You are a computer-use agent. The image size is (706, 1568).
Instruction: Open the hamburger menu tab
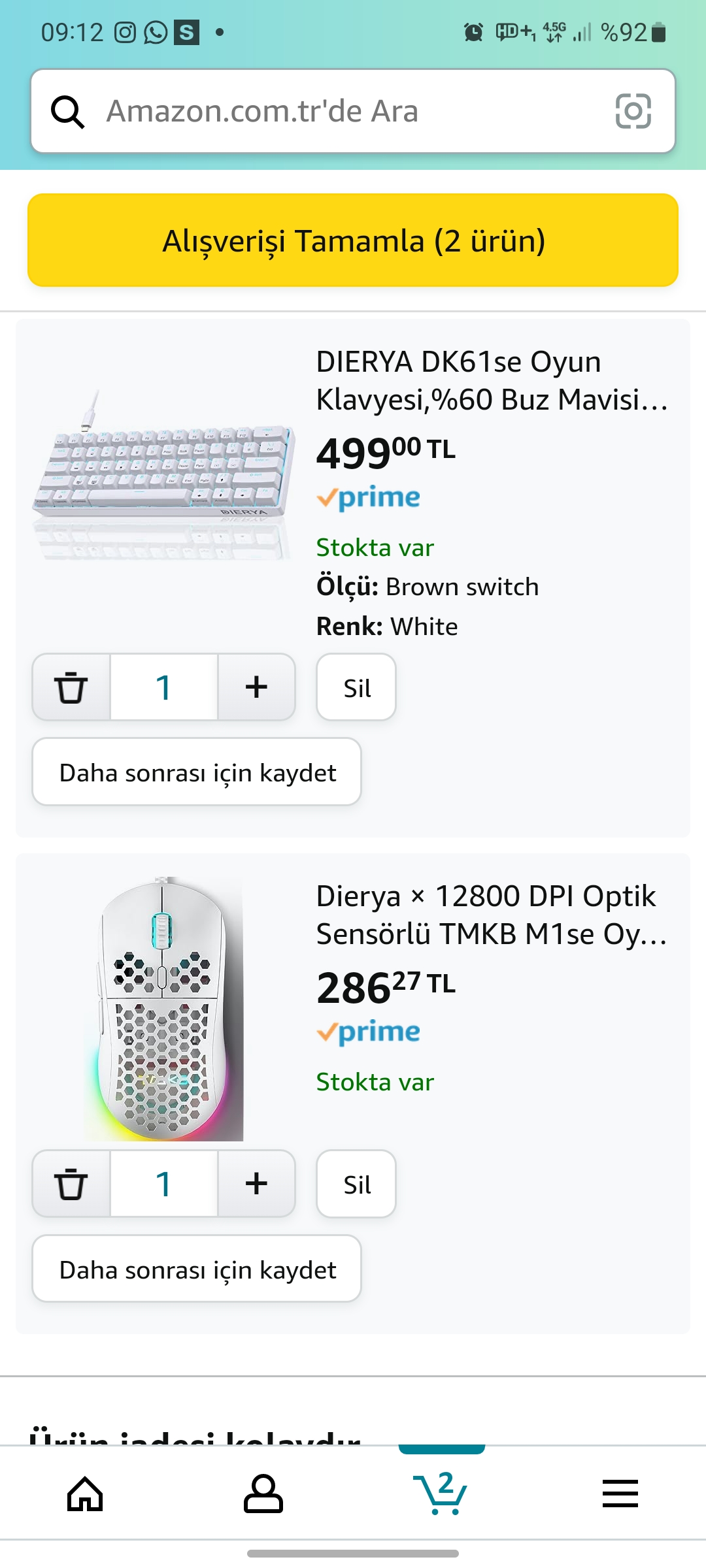click(x=620, y=1494)
